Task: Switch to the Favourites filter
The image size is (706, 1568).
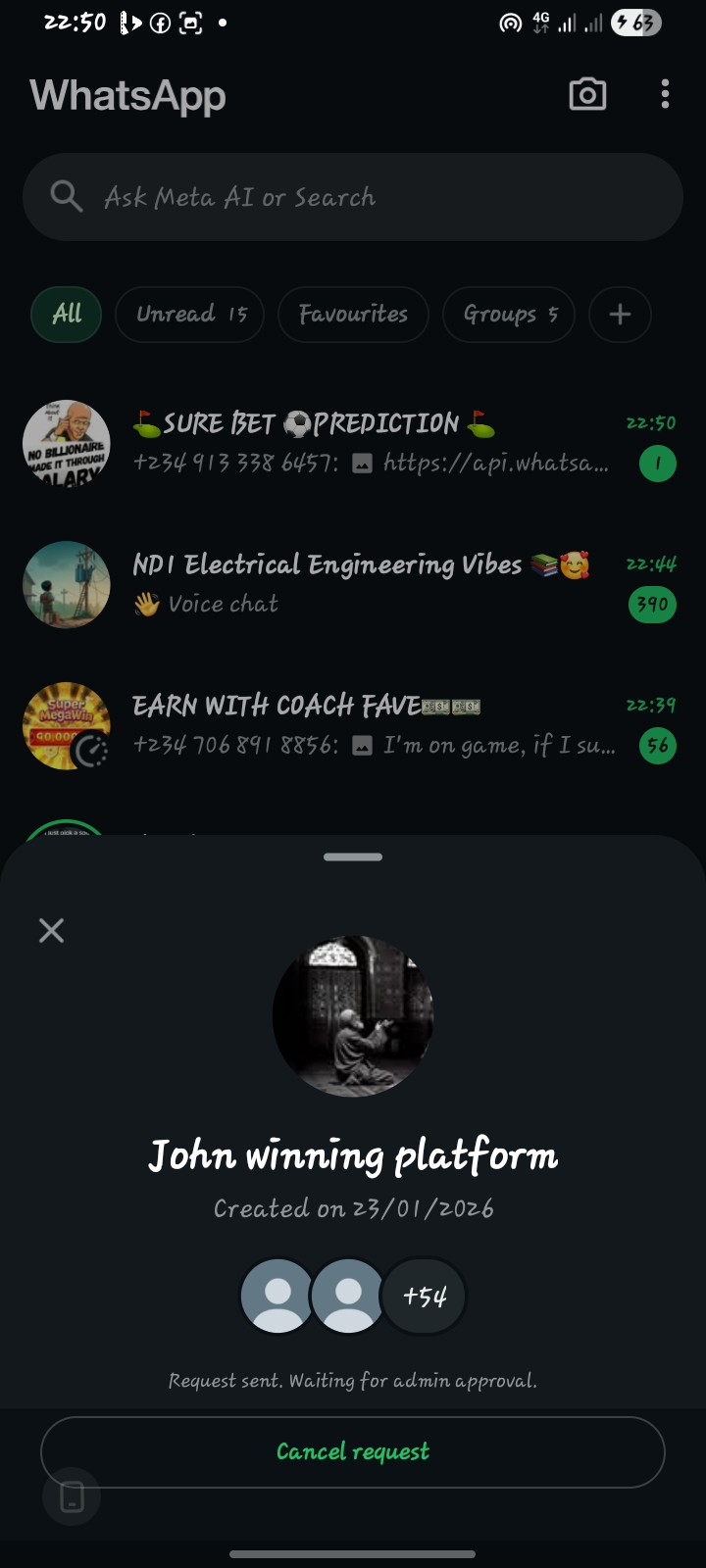Action: (x=353, y=315)
